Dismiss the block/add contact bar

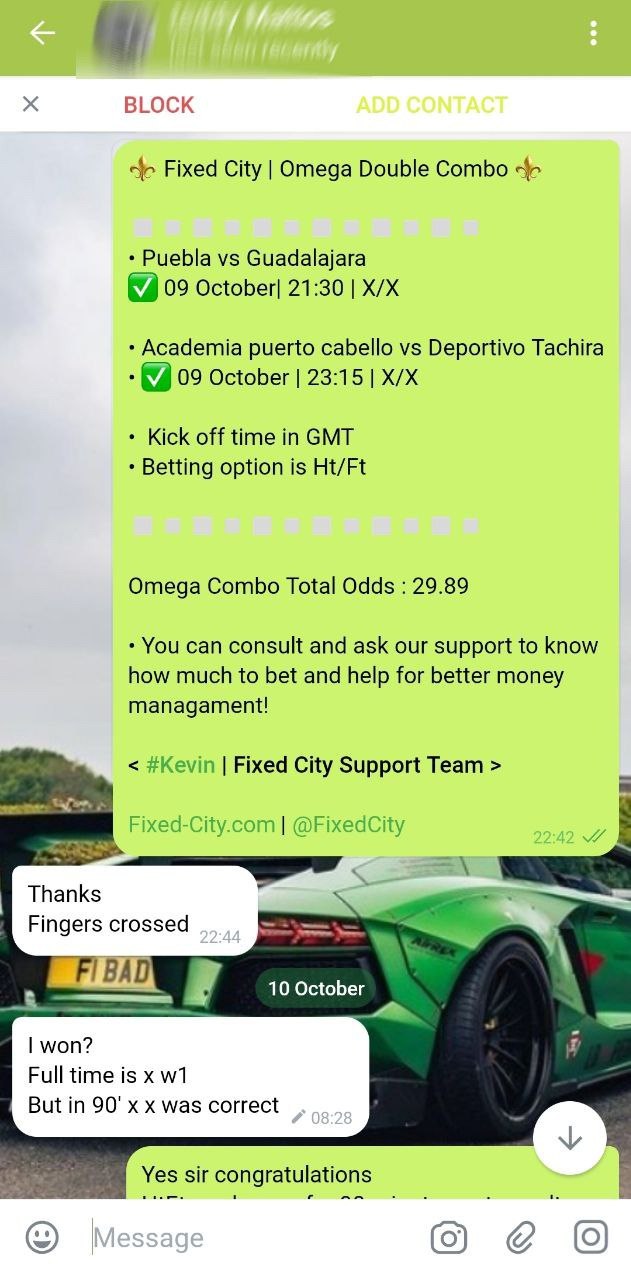tap(31, 104)
